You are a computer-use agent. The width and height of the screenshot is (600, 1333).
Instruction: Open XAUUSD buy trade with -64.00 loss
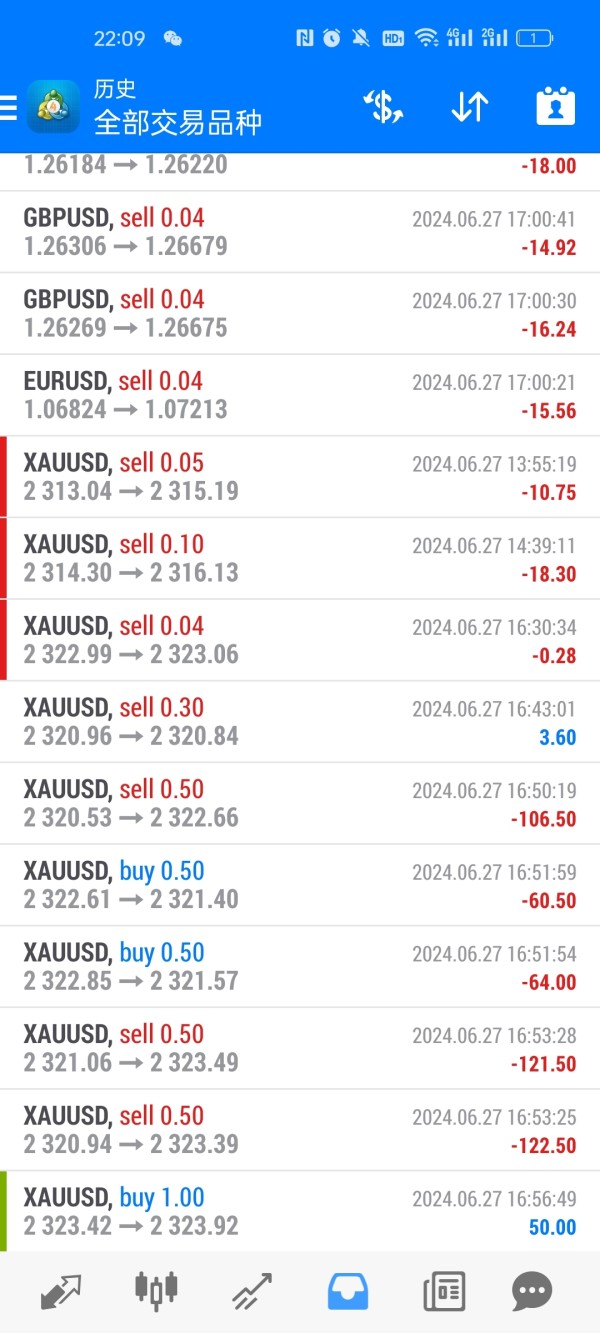point(300,966)
